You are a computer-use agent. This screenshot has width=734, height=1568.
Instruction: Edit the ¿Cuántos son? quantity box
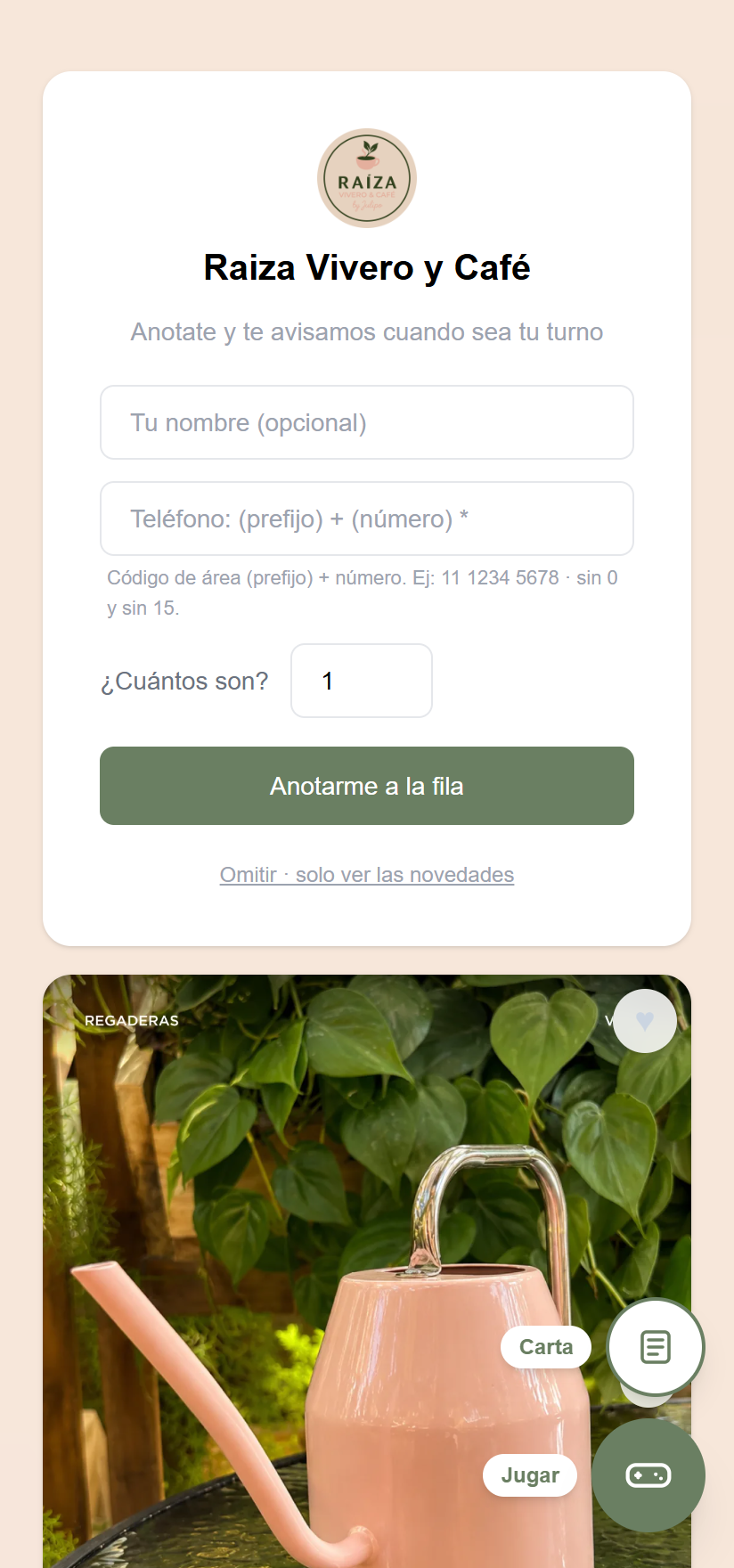tap(362, 681)
